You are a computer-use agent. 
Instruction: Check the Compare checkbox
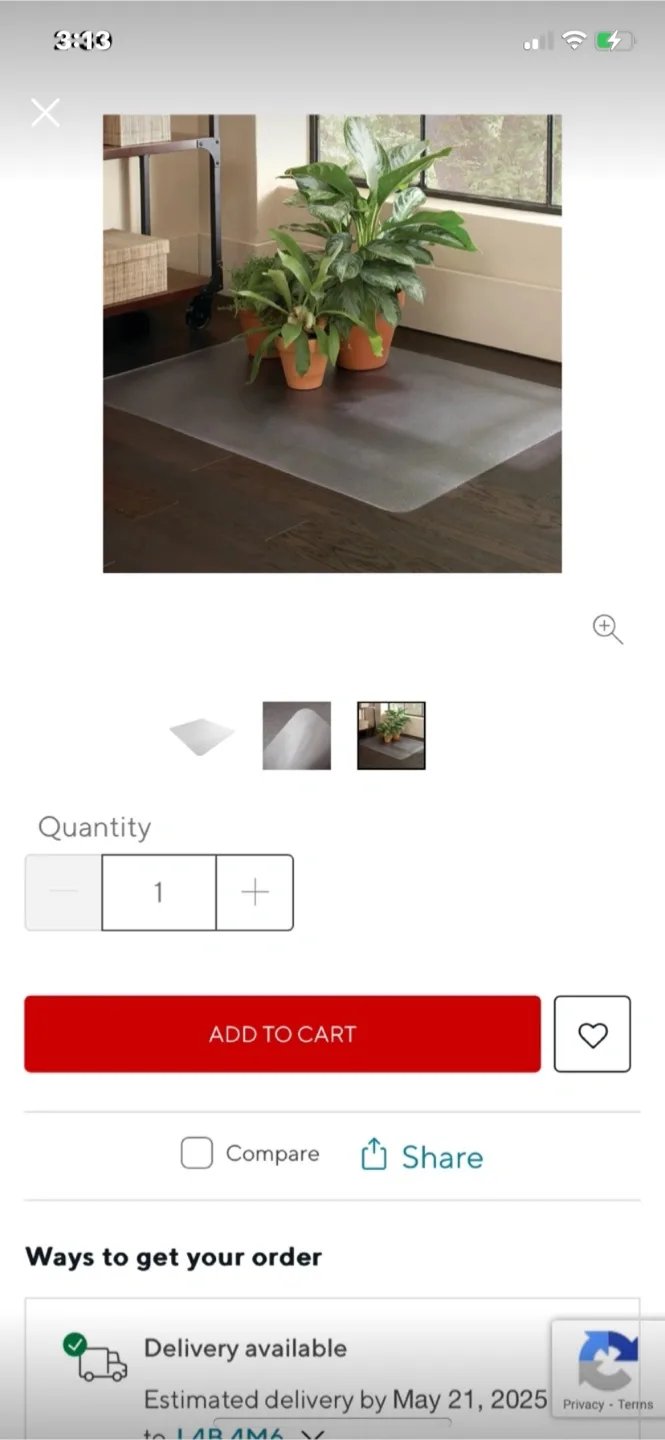point(197,1153)
